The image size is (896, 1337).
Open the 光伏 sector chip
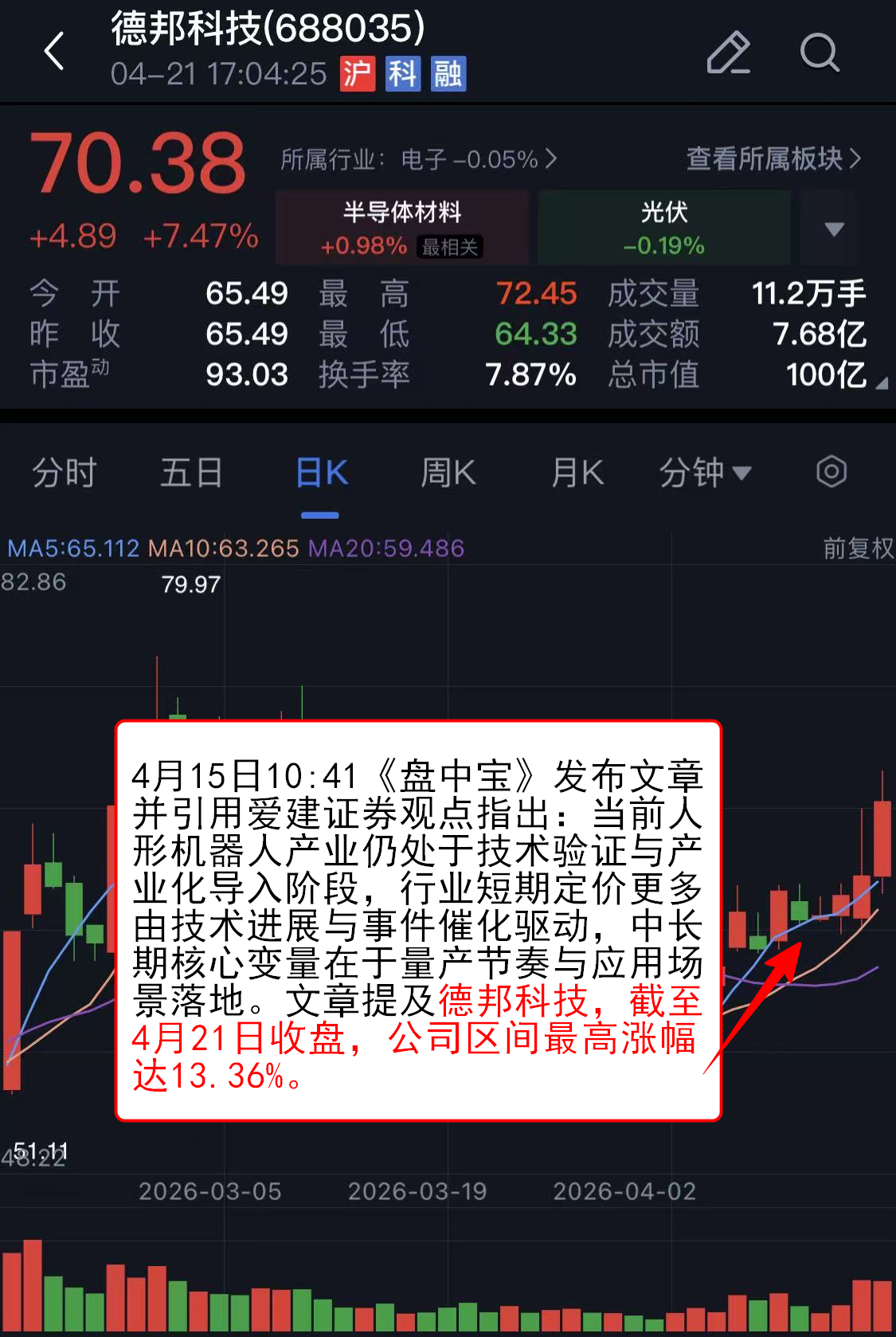663,227
